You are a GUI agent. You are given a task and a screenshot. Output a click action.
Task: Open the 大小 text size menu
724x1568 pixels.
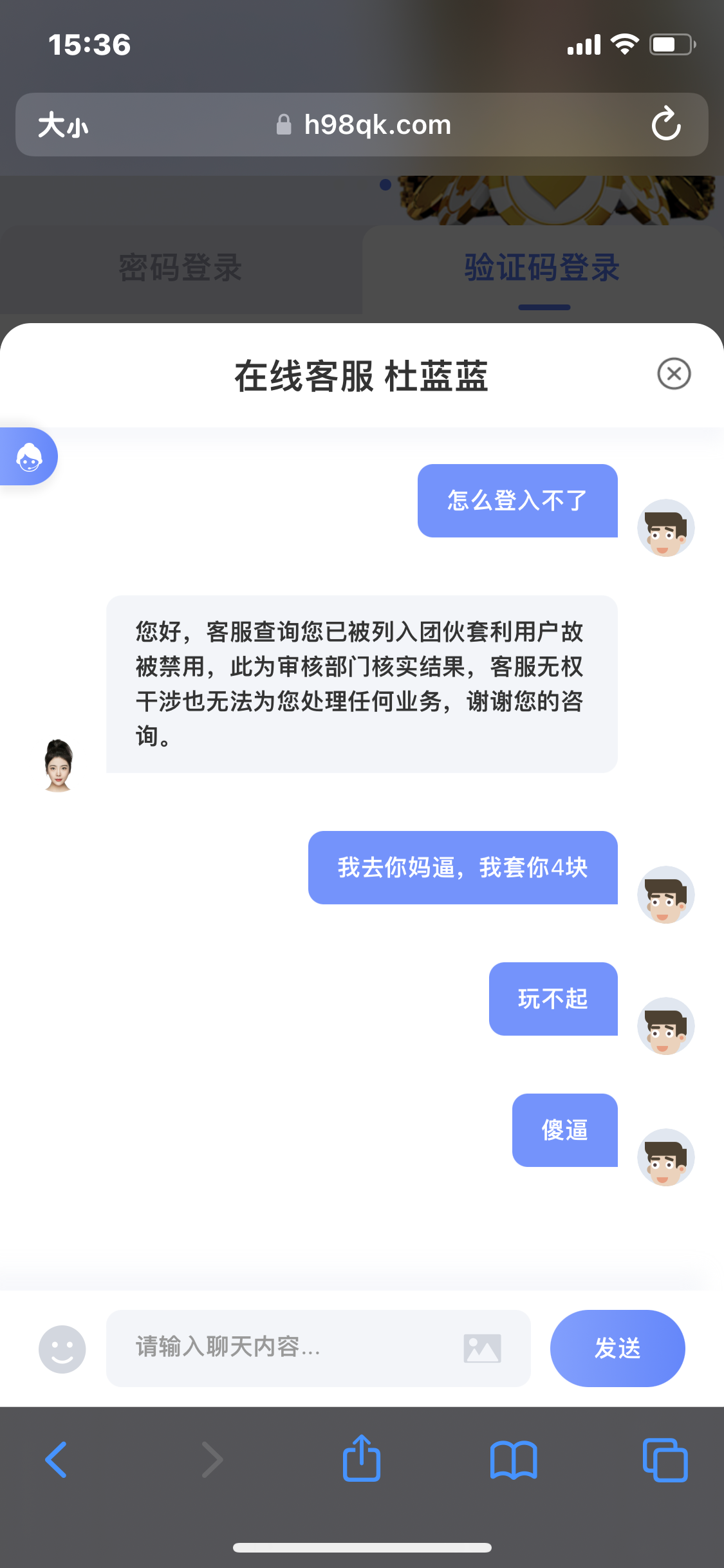(62, 125)
